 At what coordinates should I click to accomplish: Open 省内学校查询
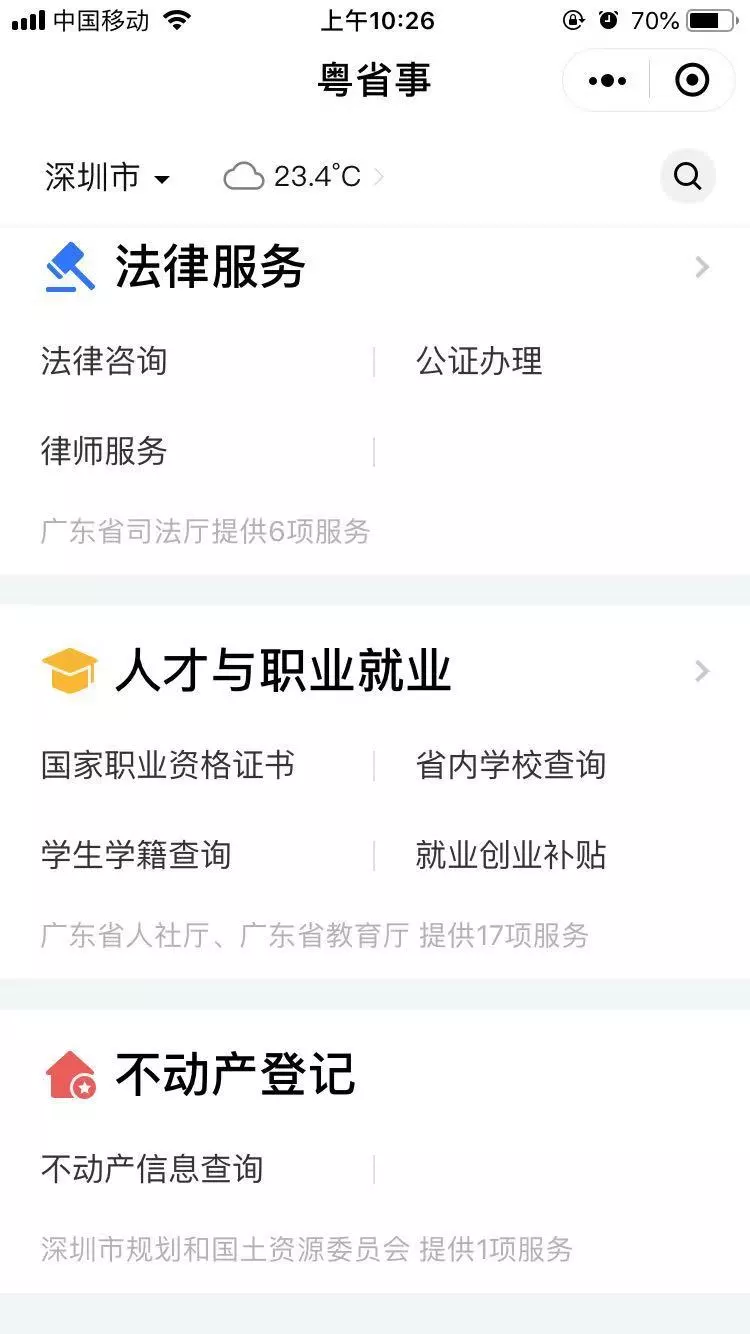coord(511,765)
